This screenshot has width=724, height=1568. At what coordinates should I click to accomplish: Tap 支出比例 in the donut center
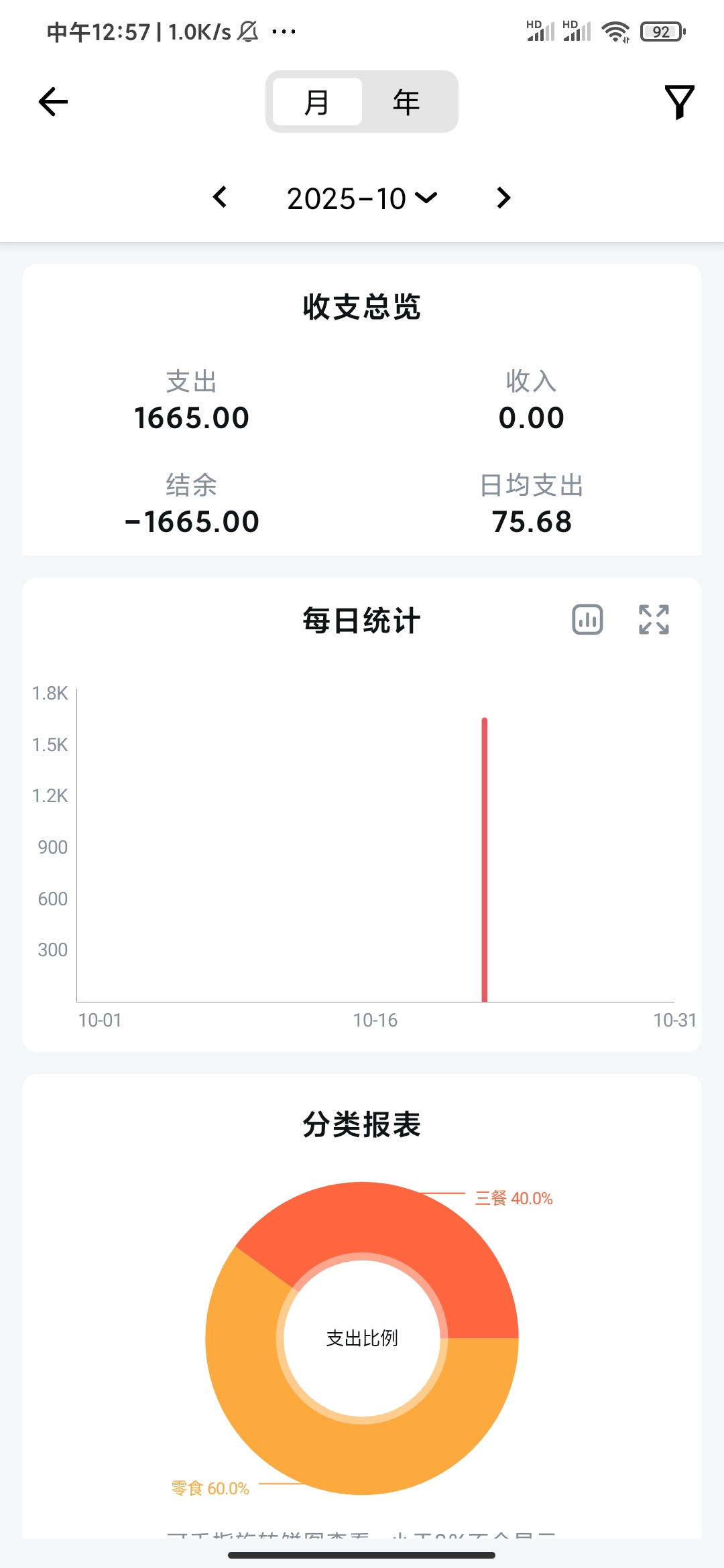pos(362,1337)
